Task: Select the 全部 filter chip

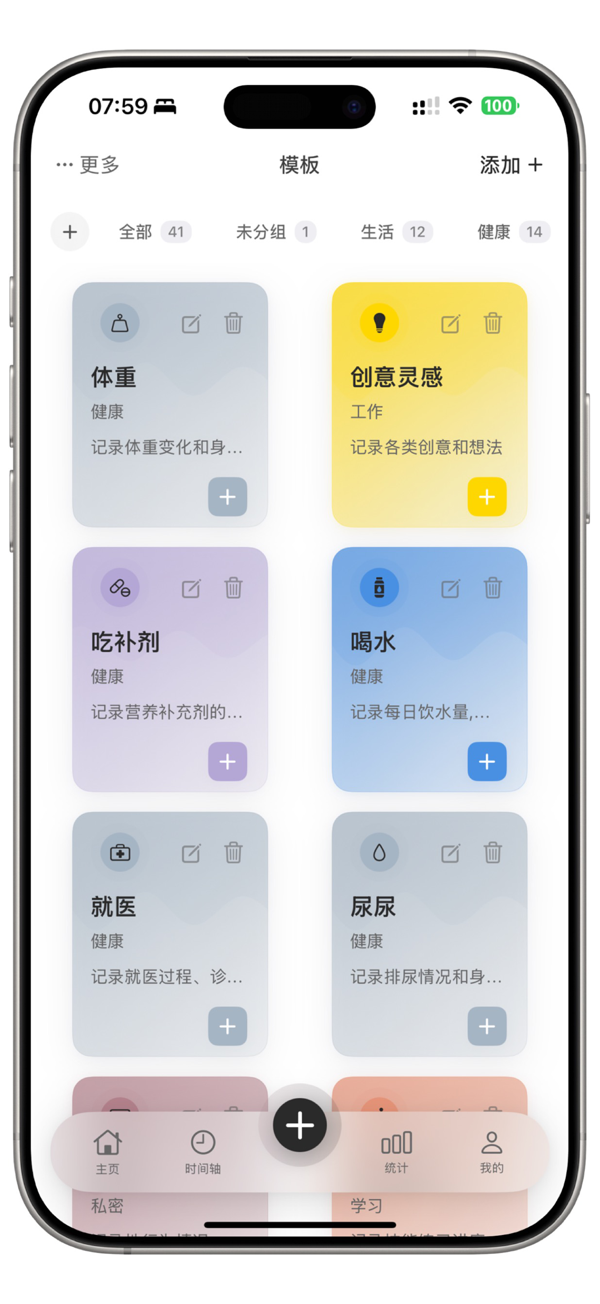Action: 153,232
